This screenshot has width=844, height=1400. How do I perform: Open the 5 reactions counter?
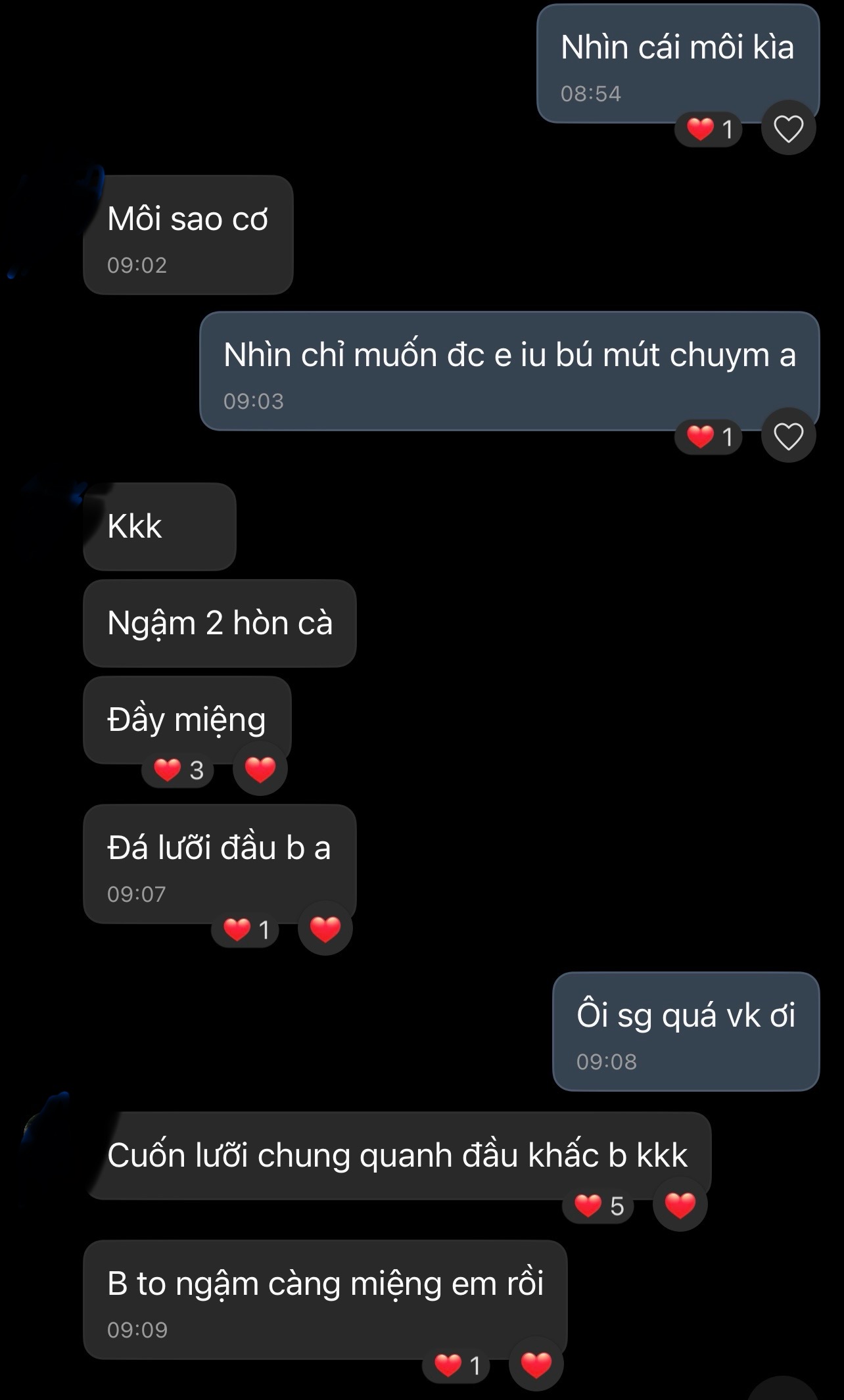(x=598, y=1205)
